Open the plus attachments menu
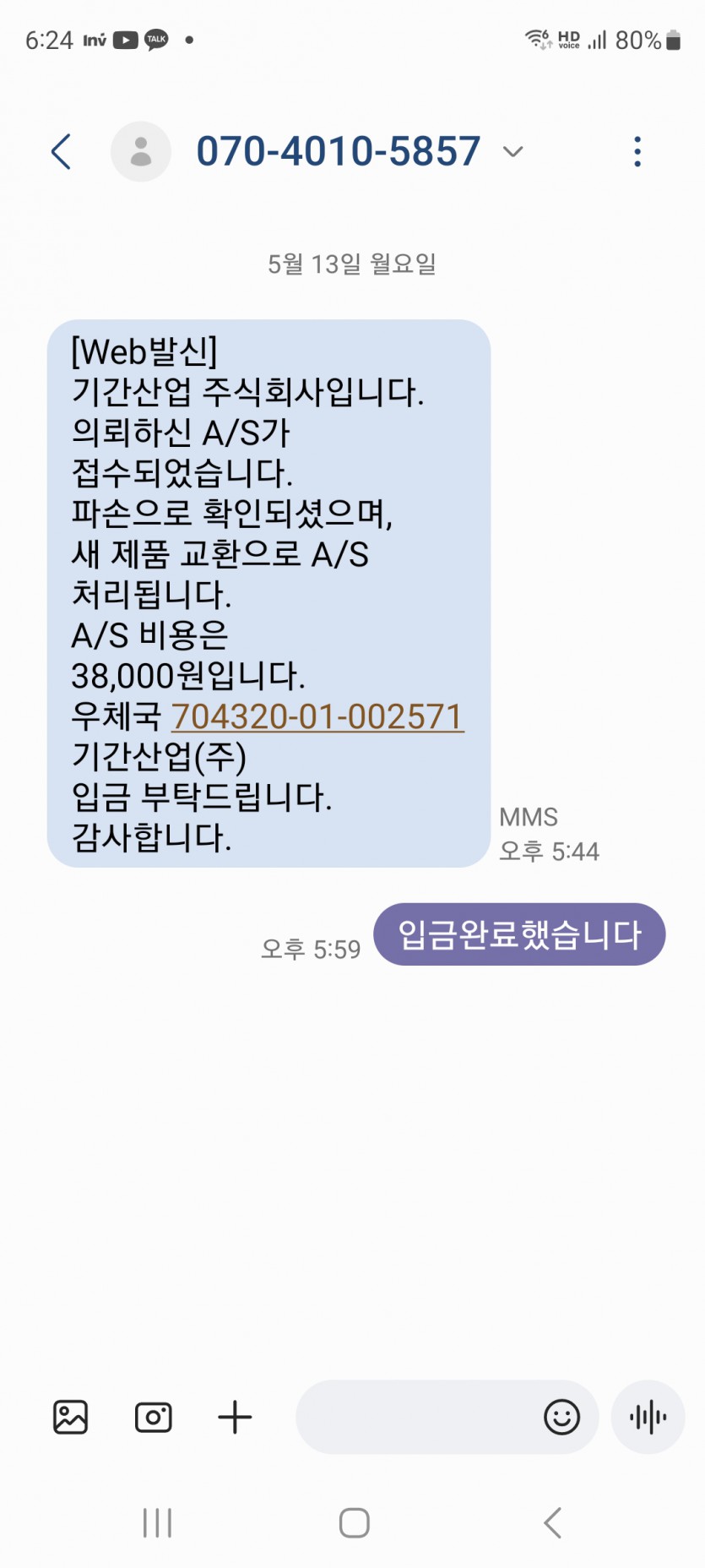Viewport: 705px width, 1568px height. pyautogui.click(x=235, y=1417)
